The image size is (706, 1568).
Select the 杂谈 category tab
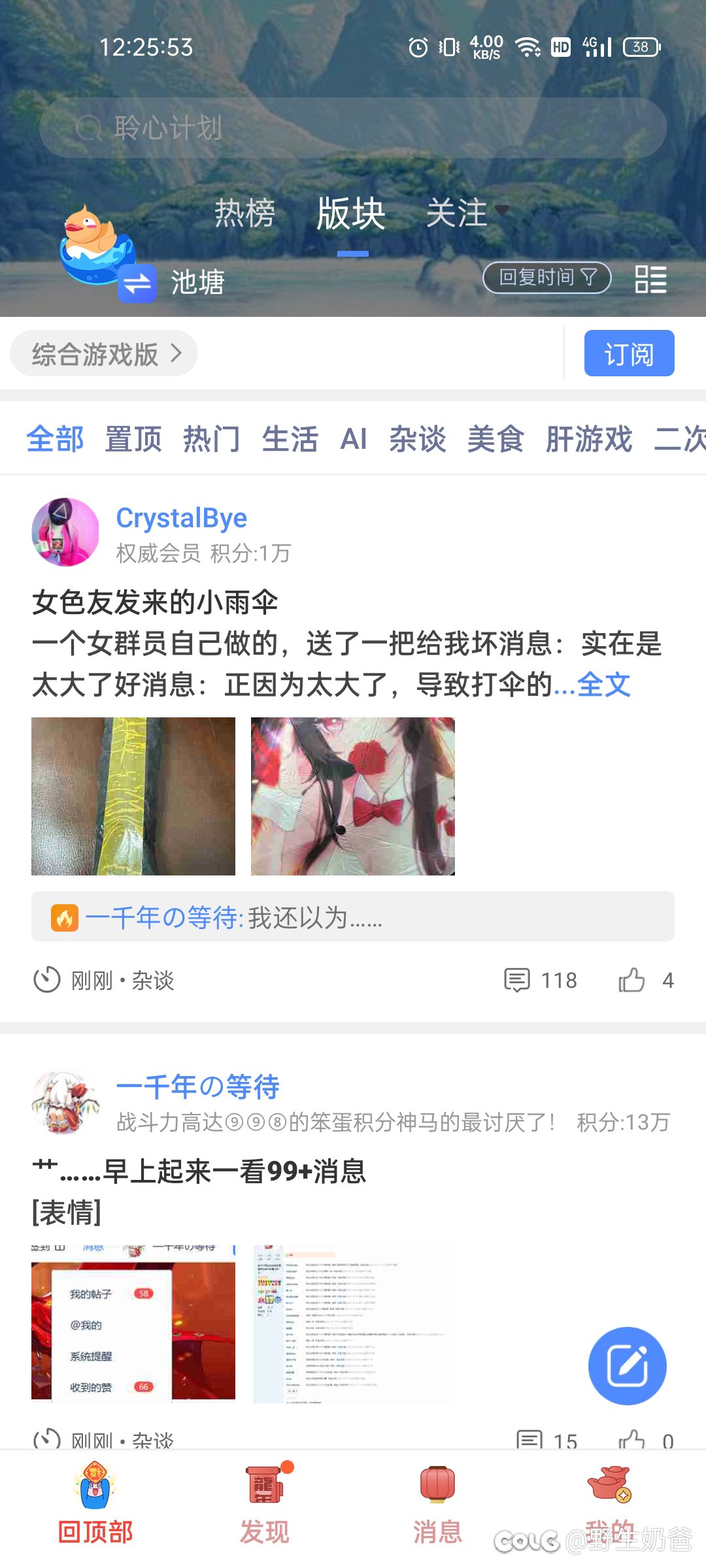pos(418,438)
